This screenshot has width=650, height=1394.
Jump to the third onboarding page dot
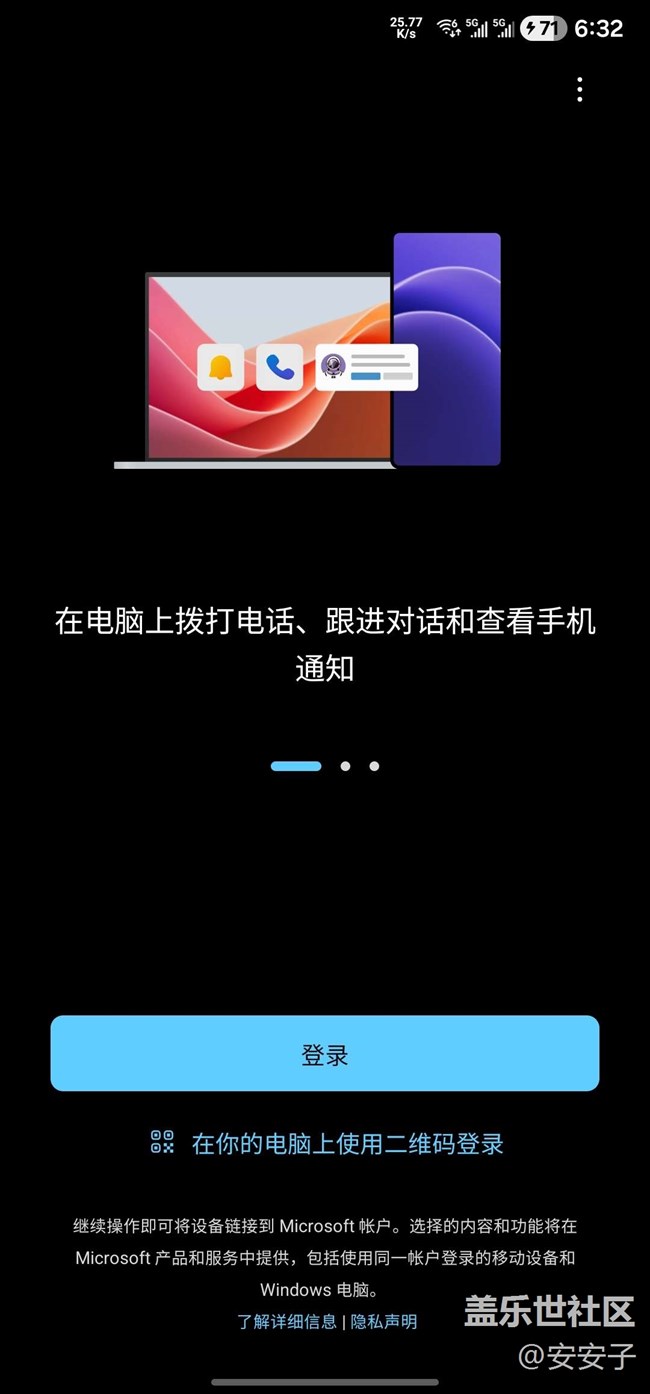(374, 766)
